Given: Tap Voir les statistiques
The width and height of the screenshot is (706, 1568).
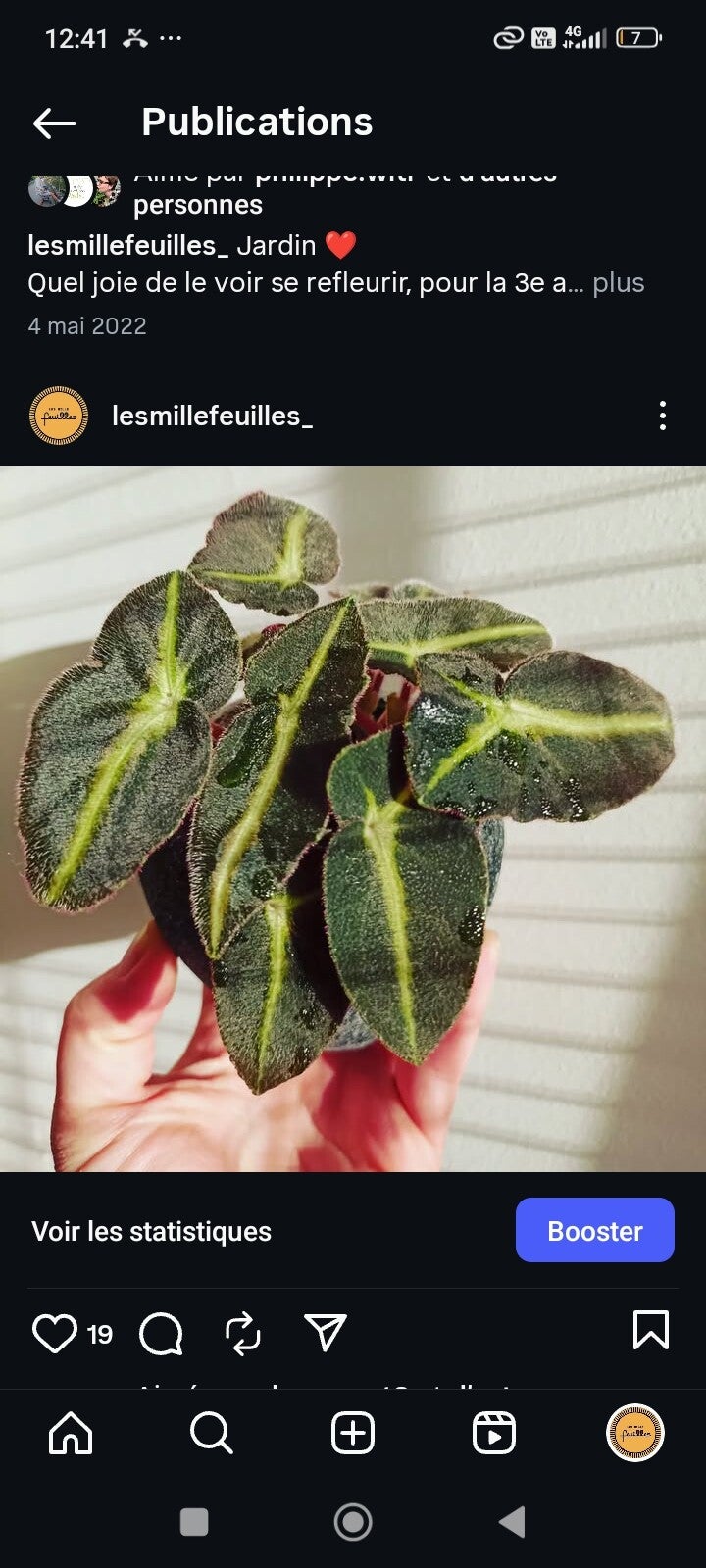Looking at the screenshot, I should click(x=152, y=1232).
